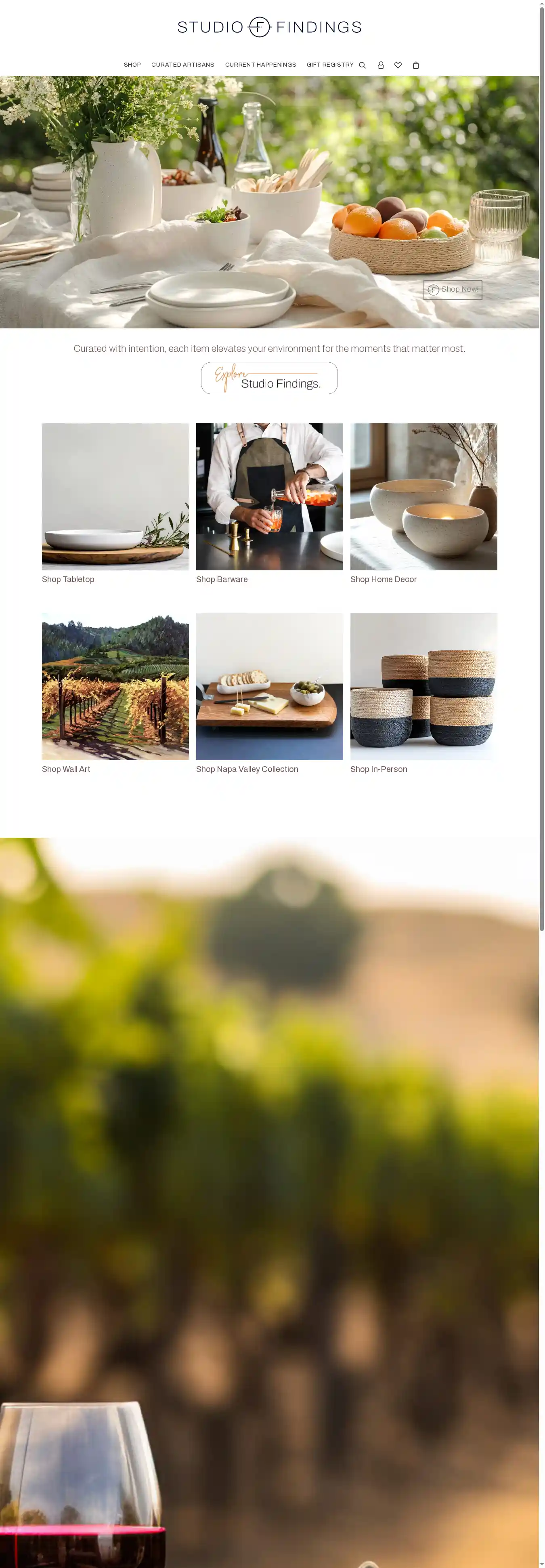
Task: Open the Shop Wall Art tile
Action: 115,687
